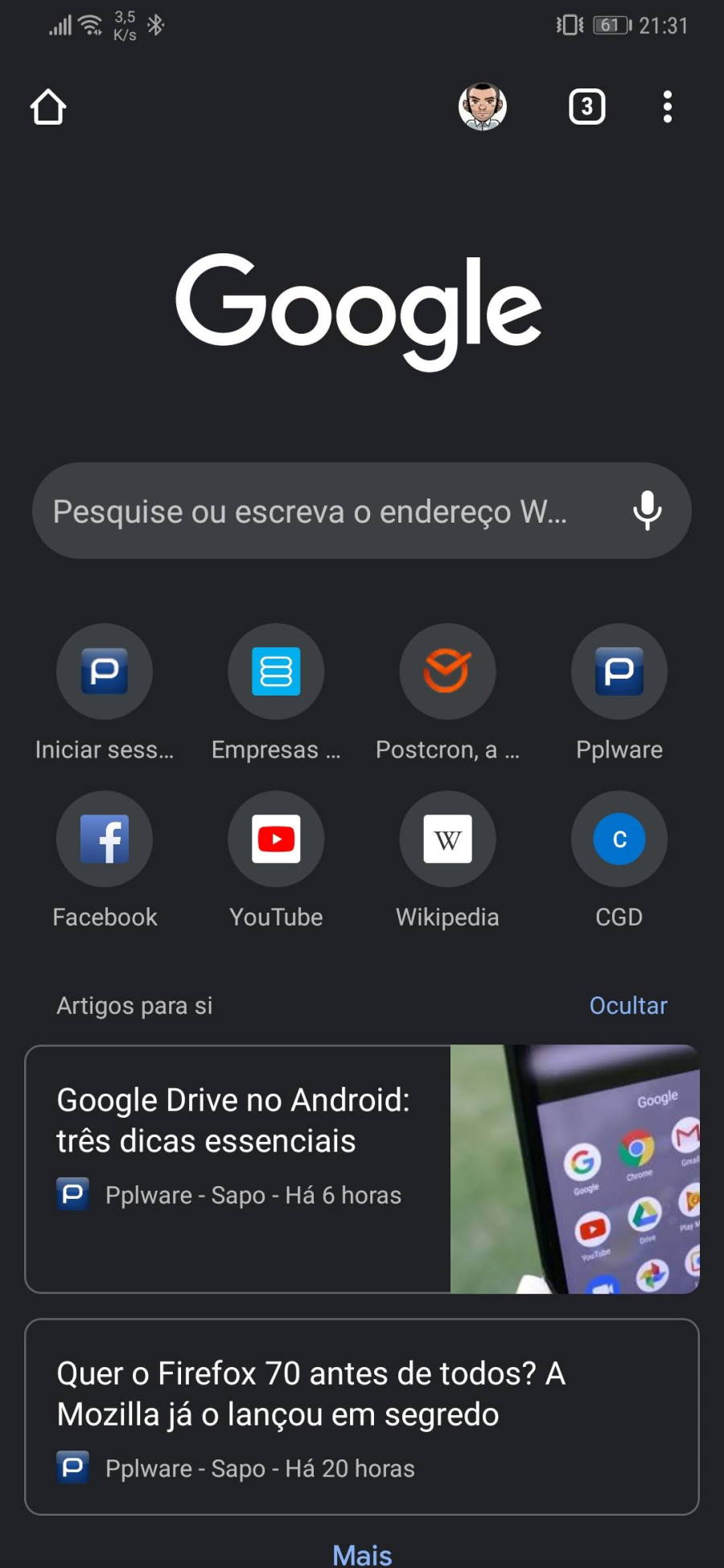The height and width of the screenshot is (1568, 724).
Task: Tap the microphone icon for voice search
Action: click(648, 511)
